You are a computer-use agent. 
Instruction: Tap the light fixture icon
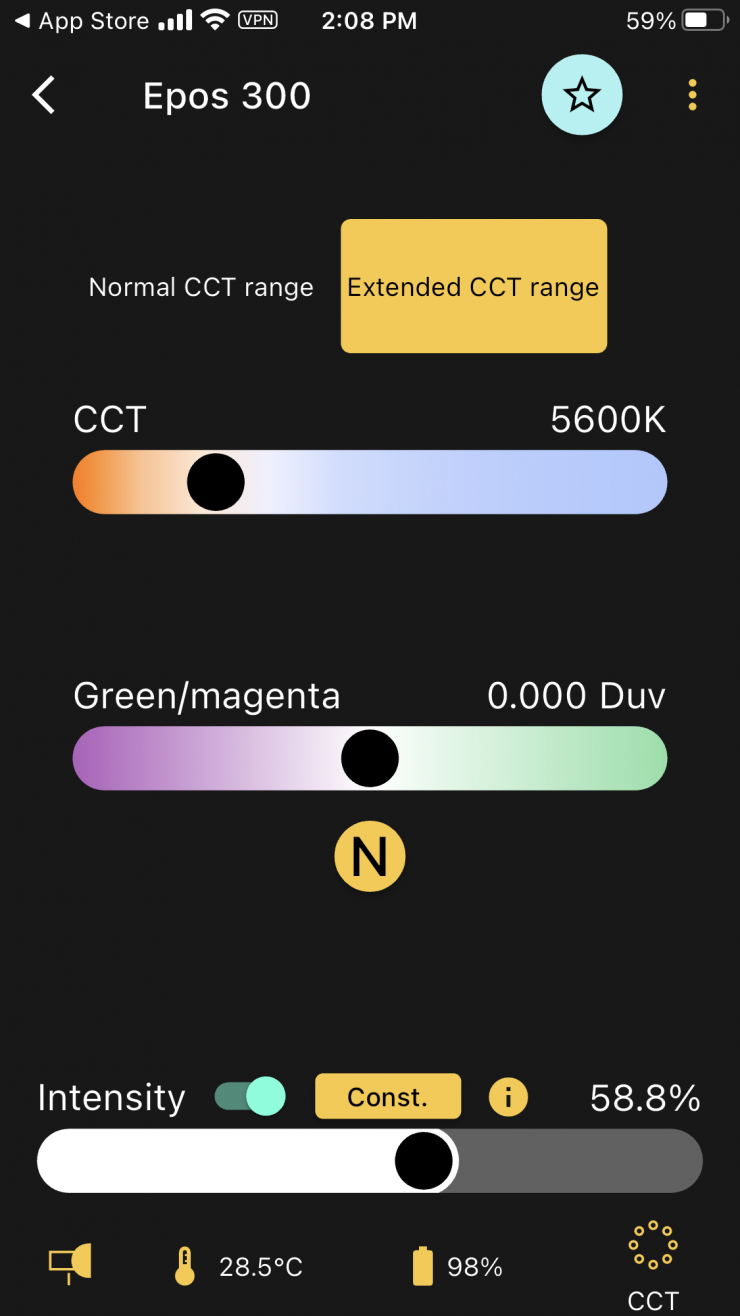[70, 1264]
